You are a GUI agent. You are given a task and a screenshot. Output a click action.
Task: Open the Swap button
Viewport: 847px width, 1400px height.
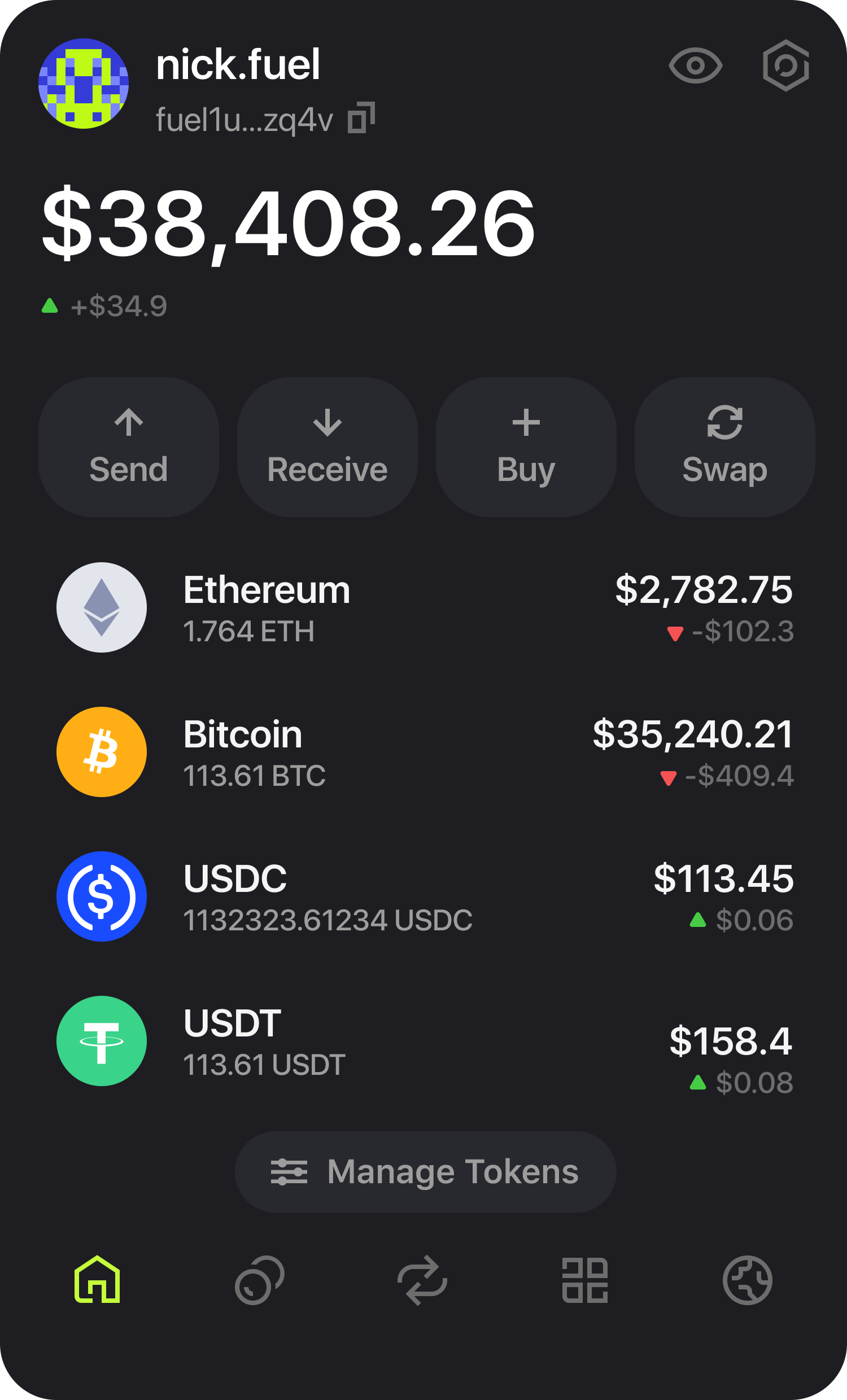pos(724,447)
